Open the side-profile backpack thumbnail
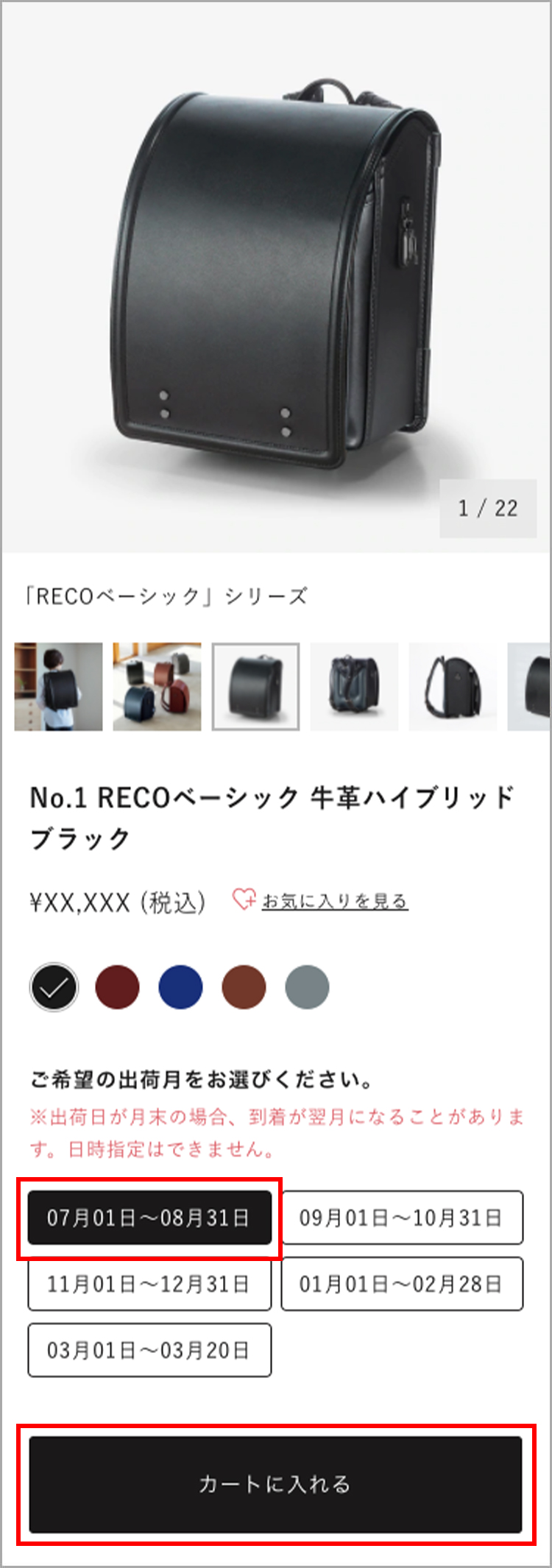Viewport: 552px width, 1568px height. 453,687
